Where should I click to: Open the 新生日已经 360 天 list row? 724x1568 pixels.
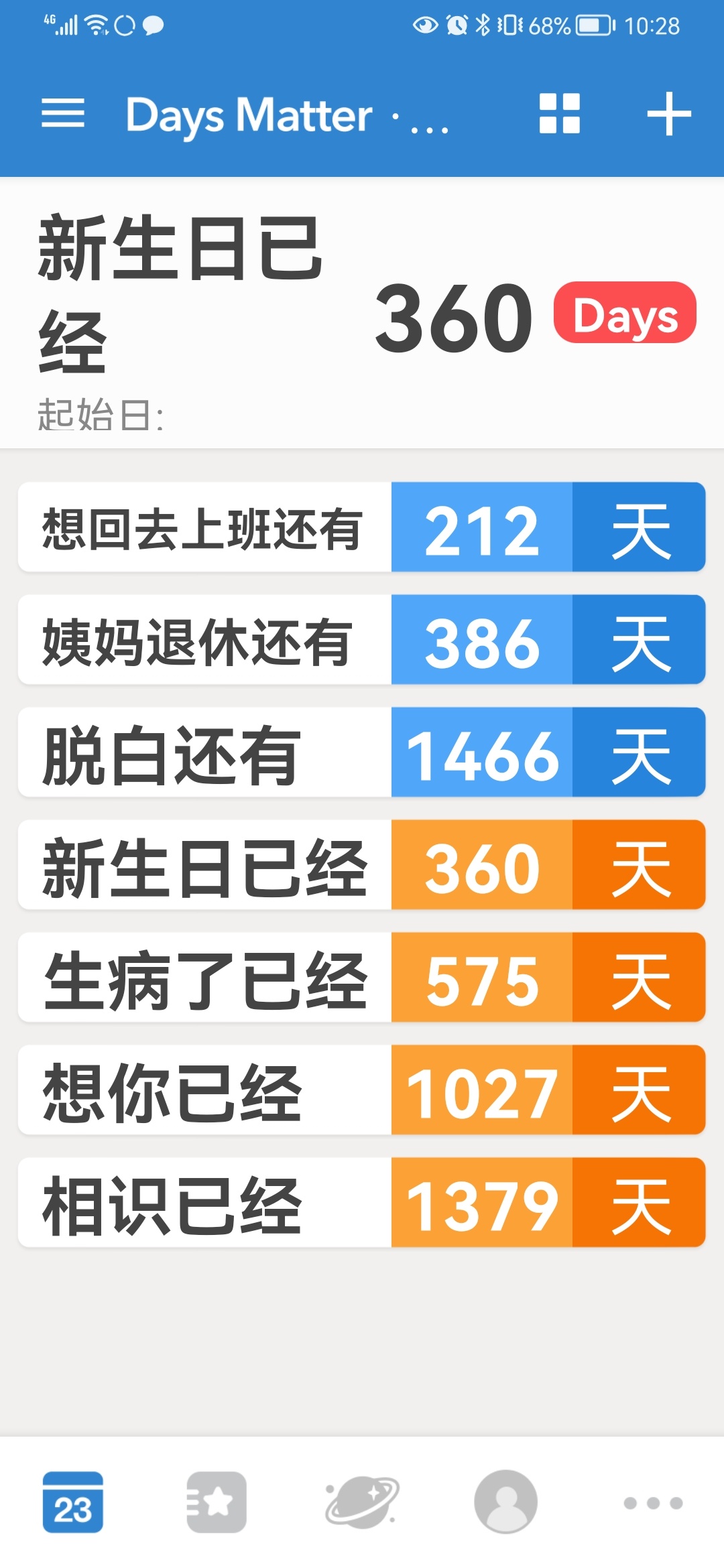pyautogui.click(x=362, y=865)
